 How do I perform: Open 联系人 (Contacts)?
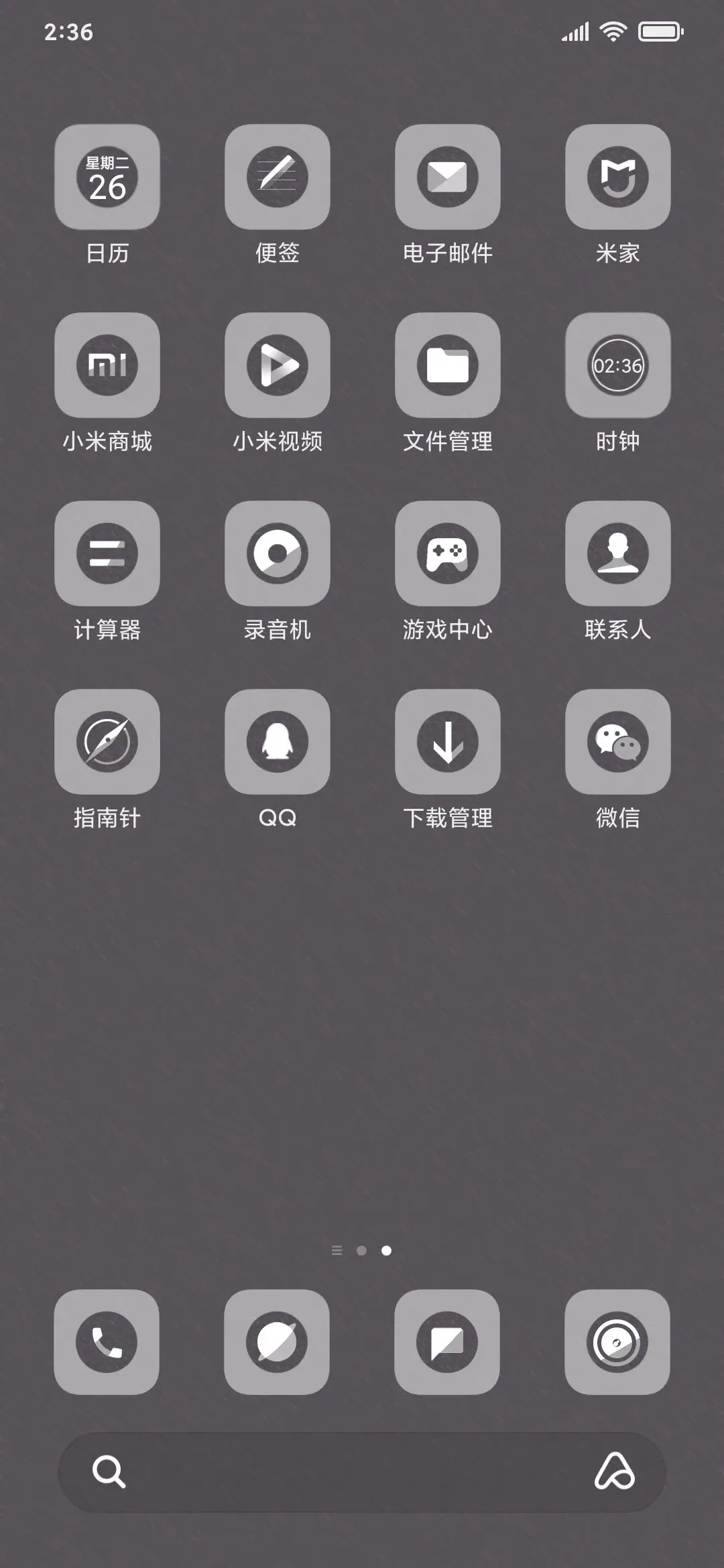(x=617, y=553)
